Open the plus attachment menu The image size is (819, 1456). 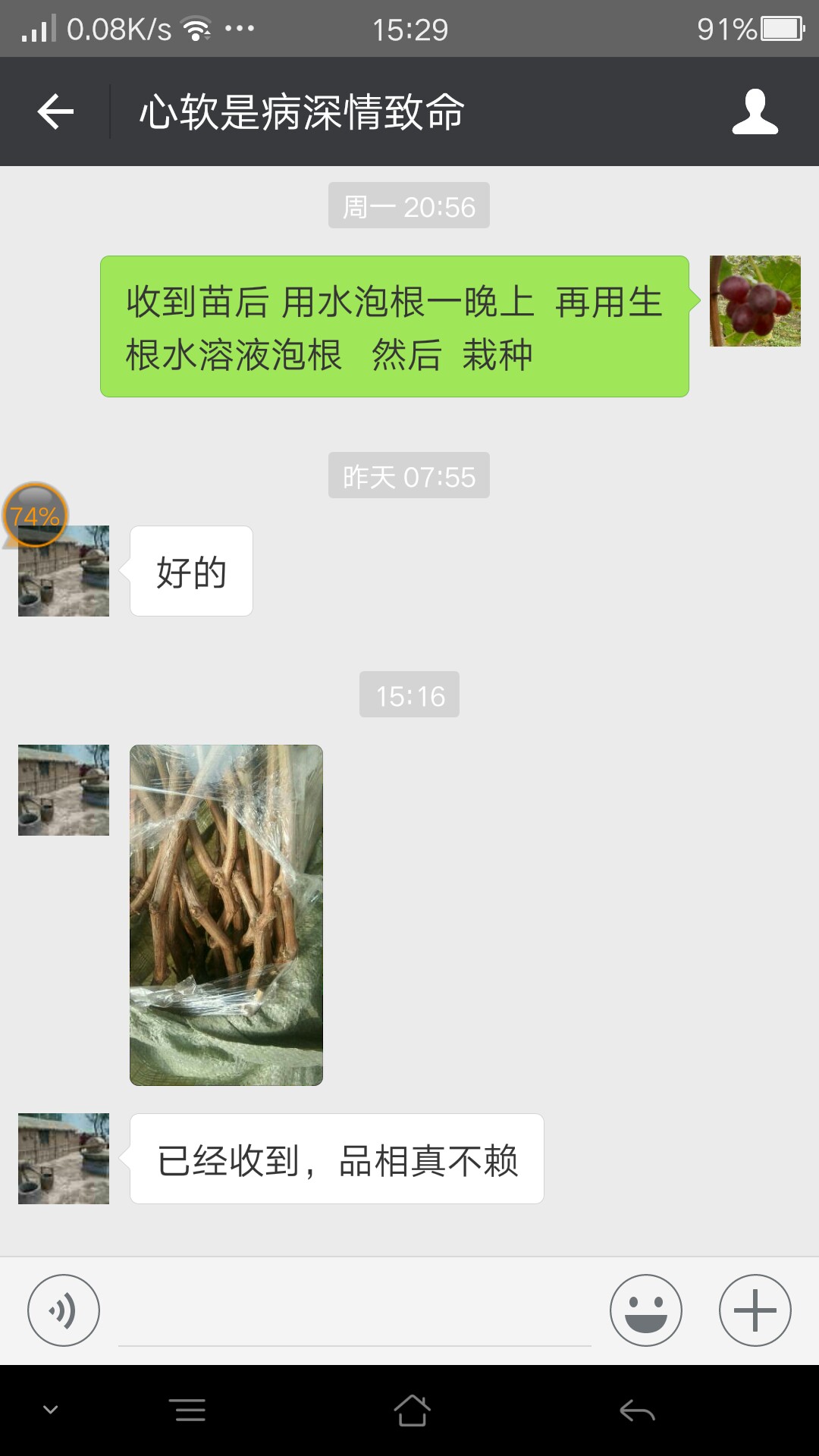click(x=755, y=1310)
